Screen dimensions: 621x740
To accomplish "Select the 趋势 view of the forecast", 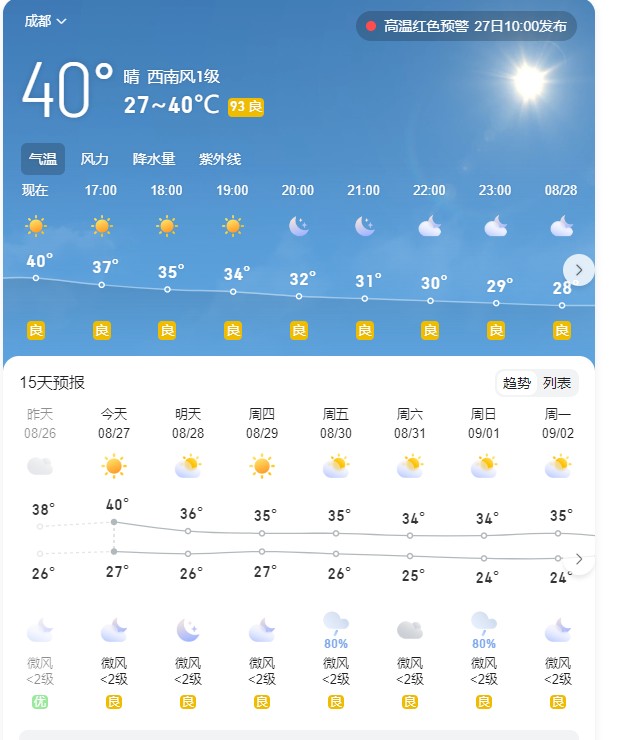I will click(517, 383).
